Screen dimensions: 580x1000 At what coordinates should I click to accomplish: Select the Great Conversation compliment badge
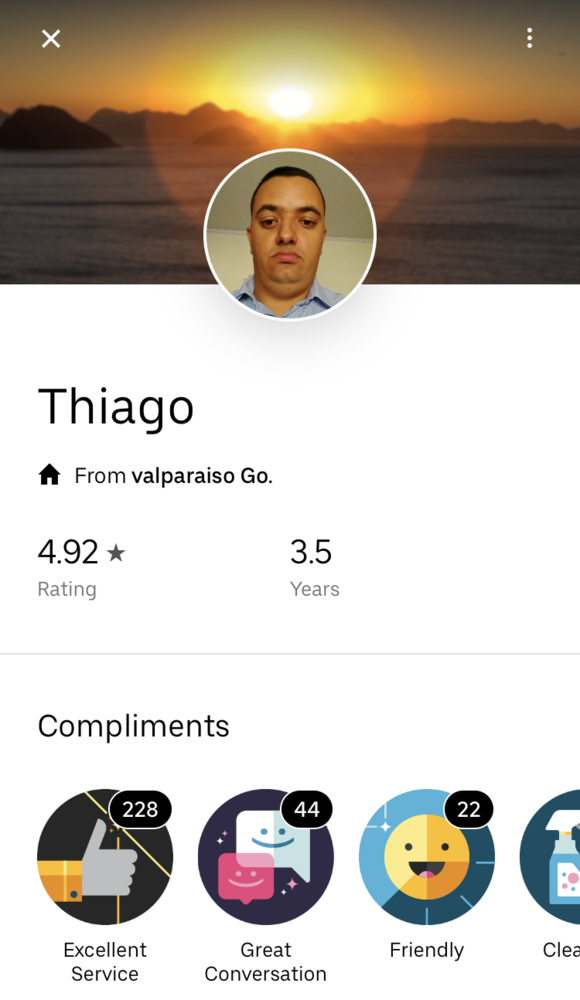[266, 857]
